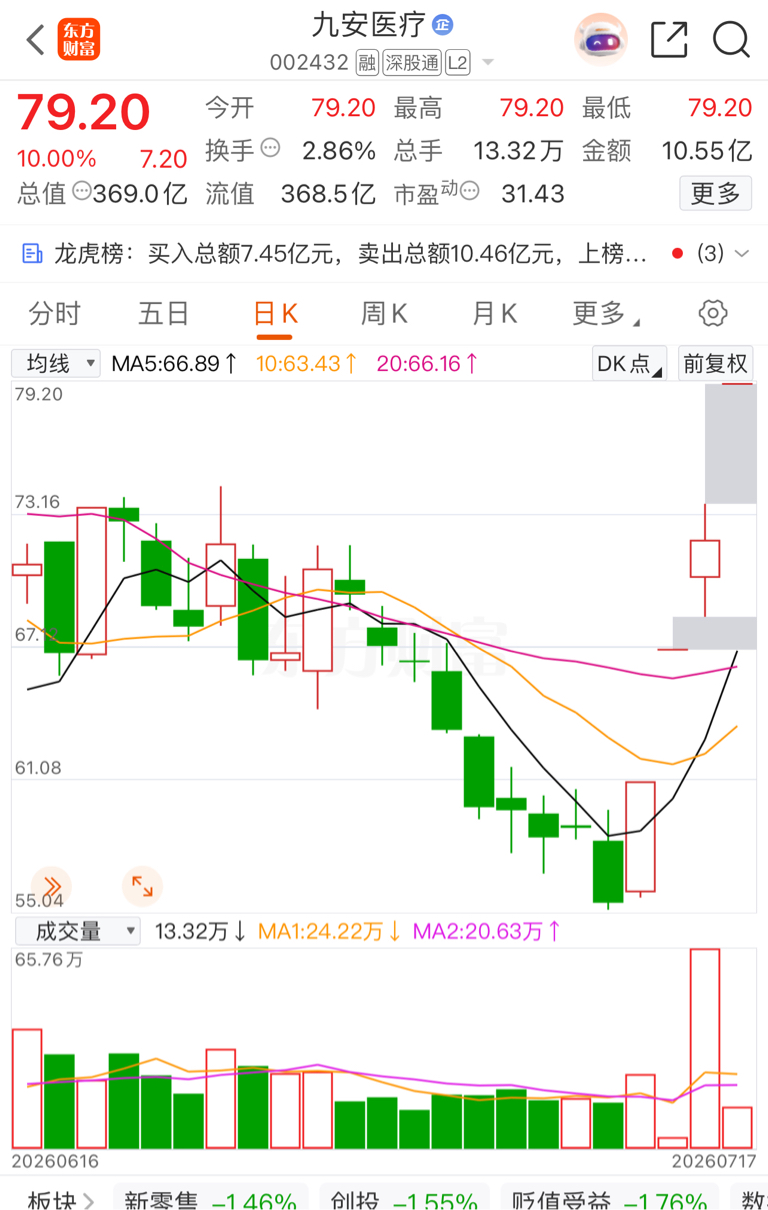
Task: Open the AI assistant robot icon
Action: [600, 40]
